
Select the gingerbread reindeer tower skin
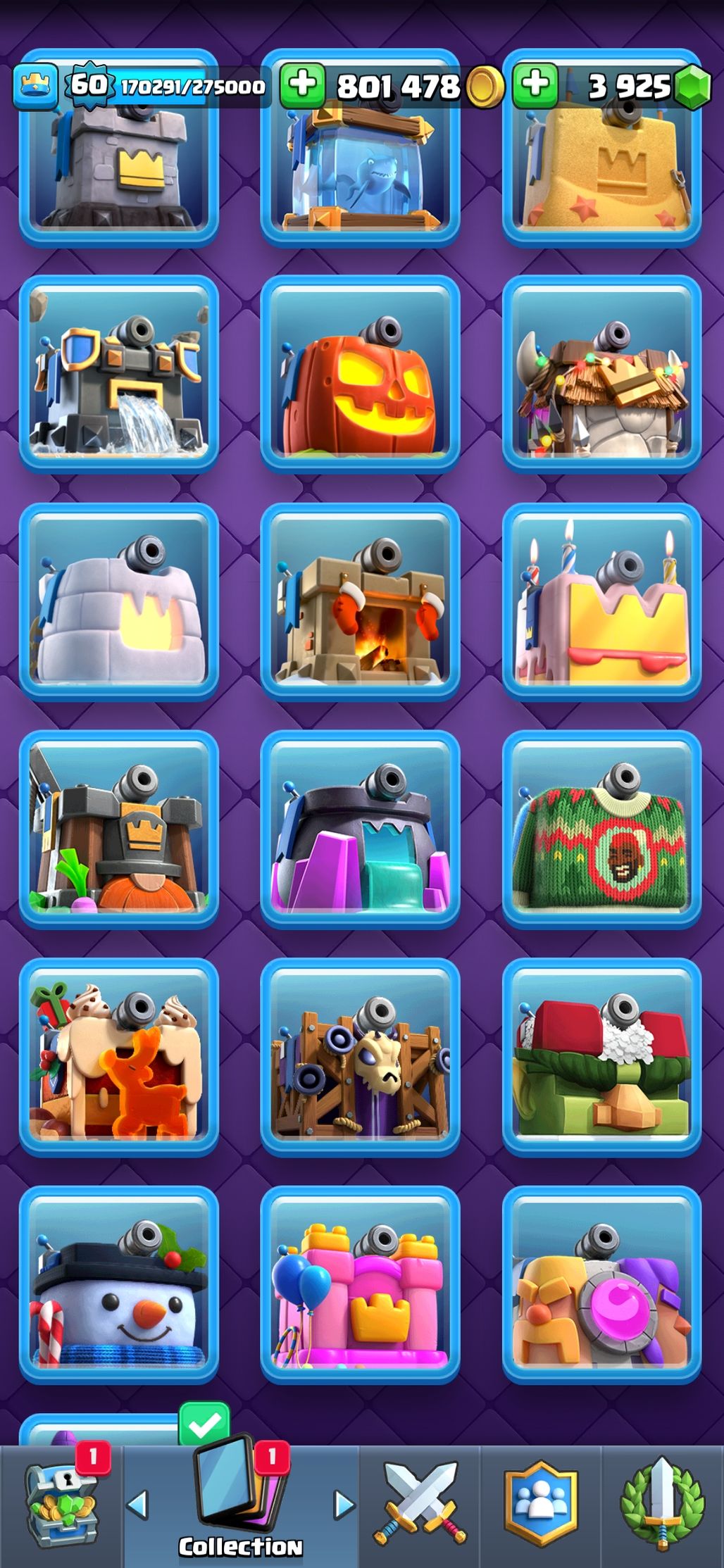point(118,1057)
